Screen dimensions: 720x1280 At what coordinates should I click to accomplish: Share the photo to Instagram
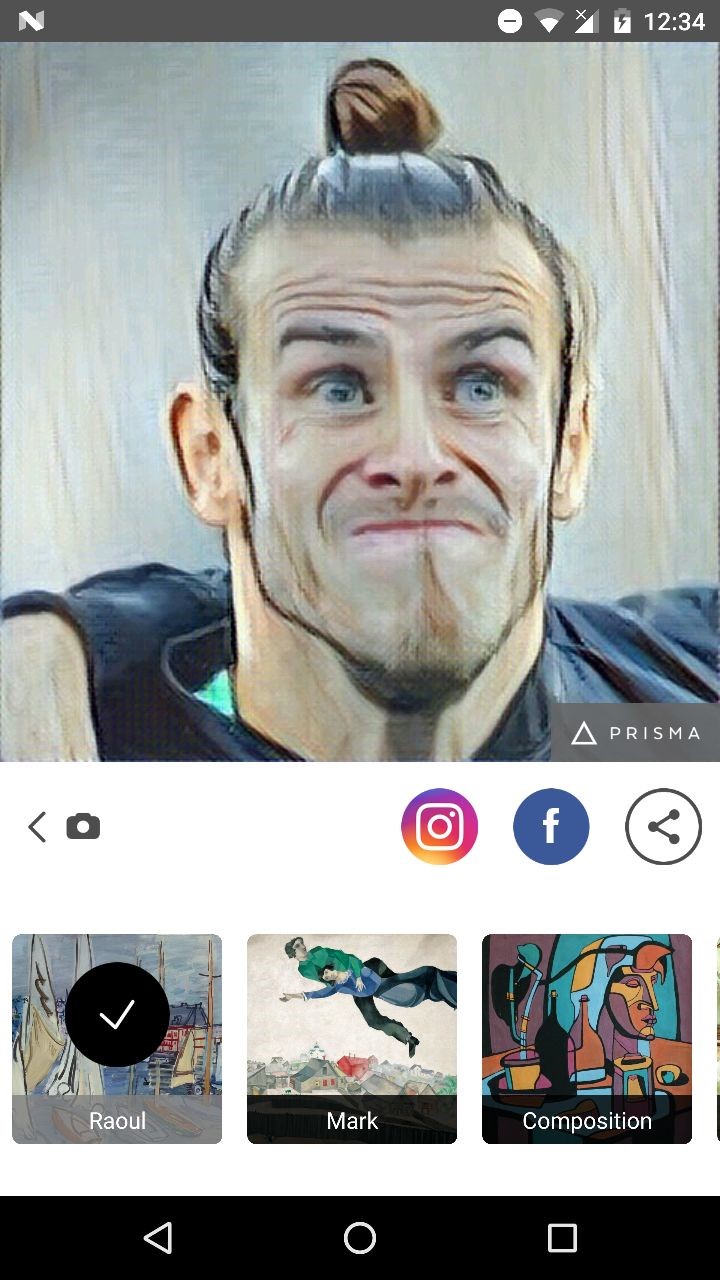click(x=440, y=826)
